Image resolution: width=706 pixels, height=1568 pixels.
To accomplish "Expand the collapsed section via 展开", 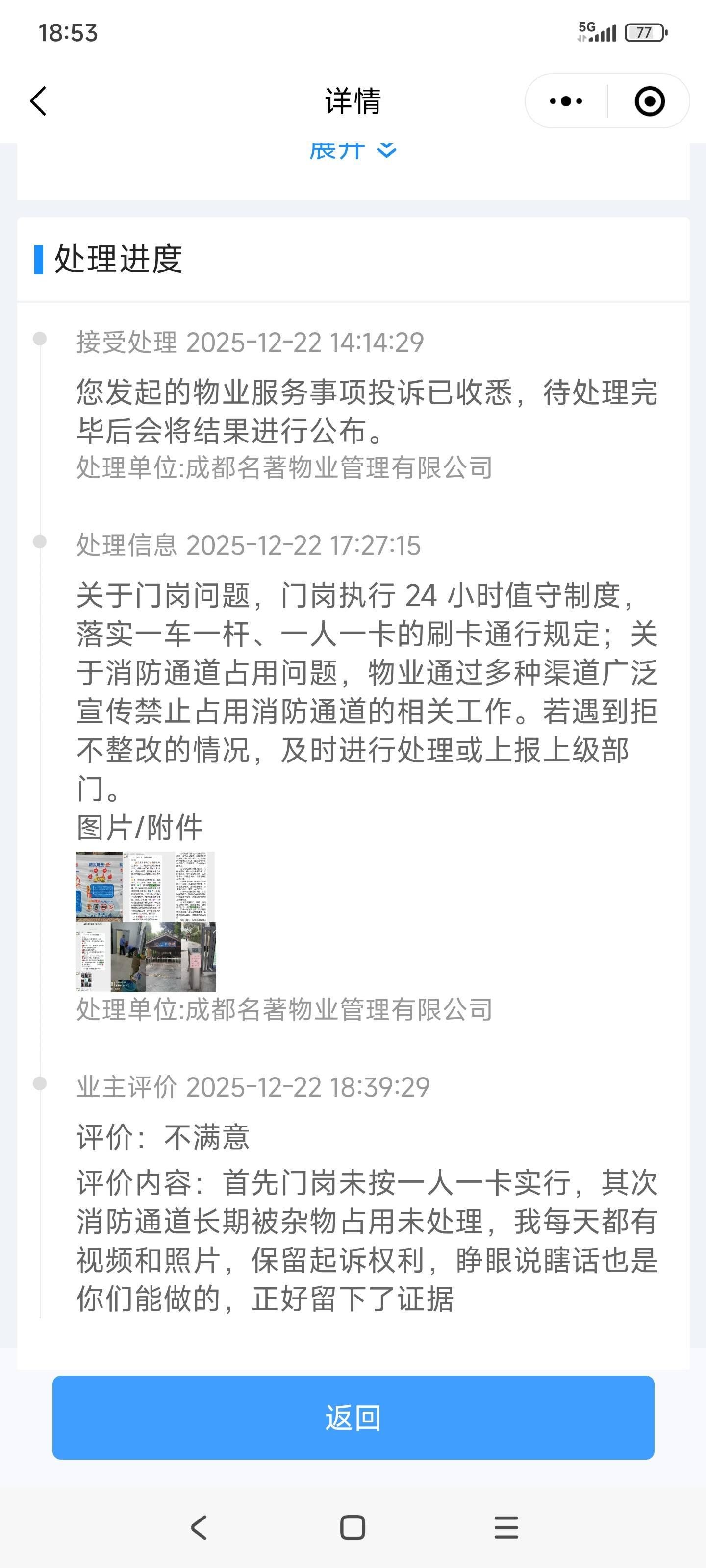I will (x=353, y=151).
